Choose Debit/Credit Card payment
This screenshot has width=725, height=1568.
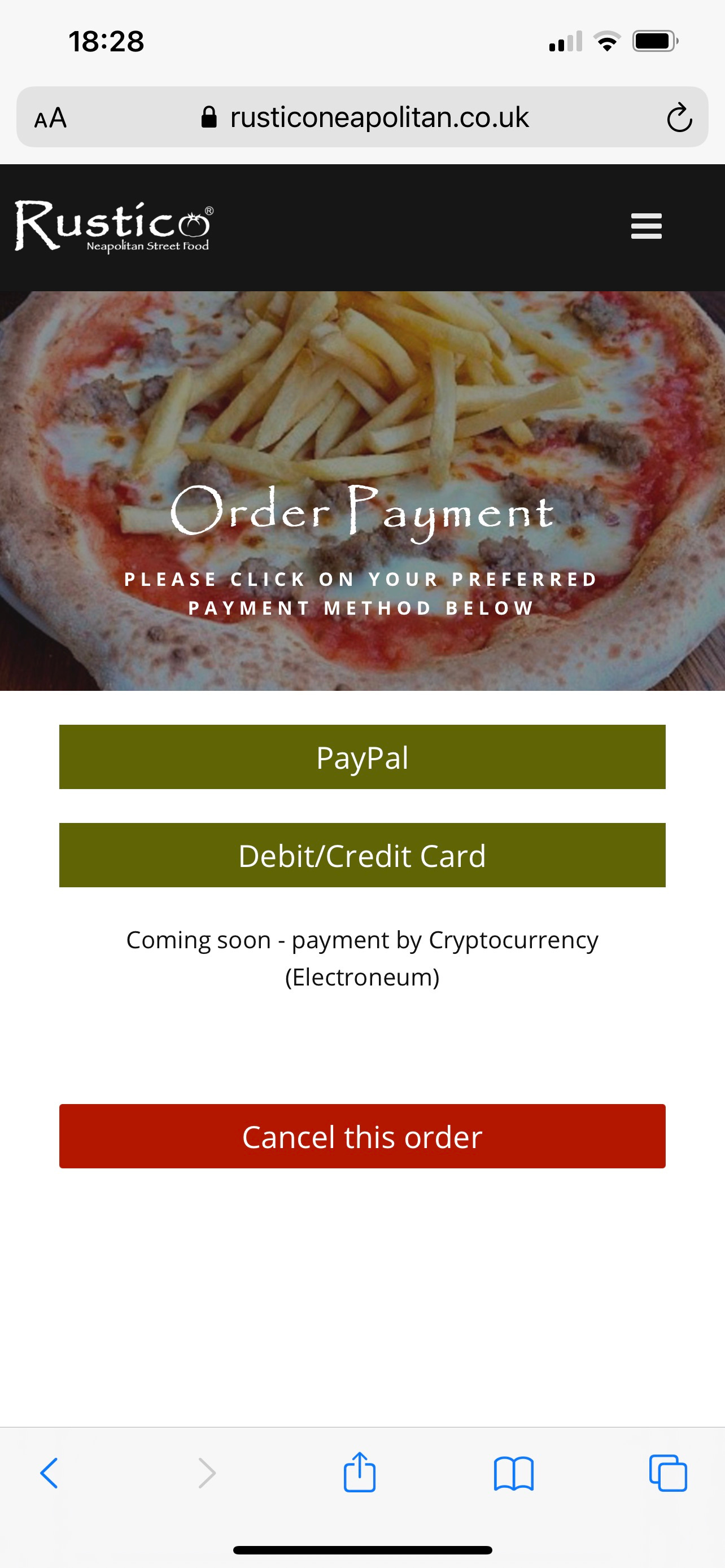362,855
